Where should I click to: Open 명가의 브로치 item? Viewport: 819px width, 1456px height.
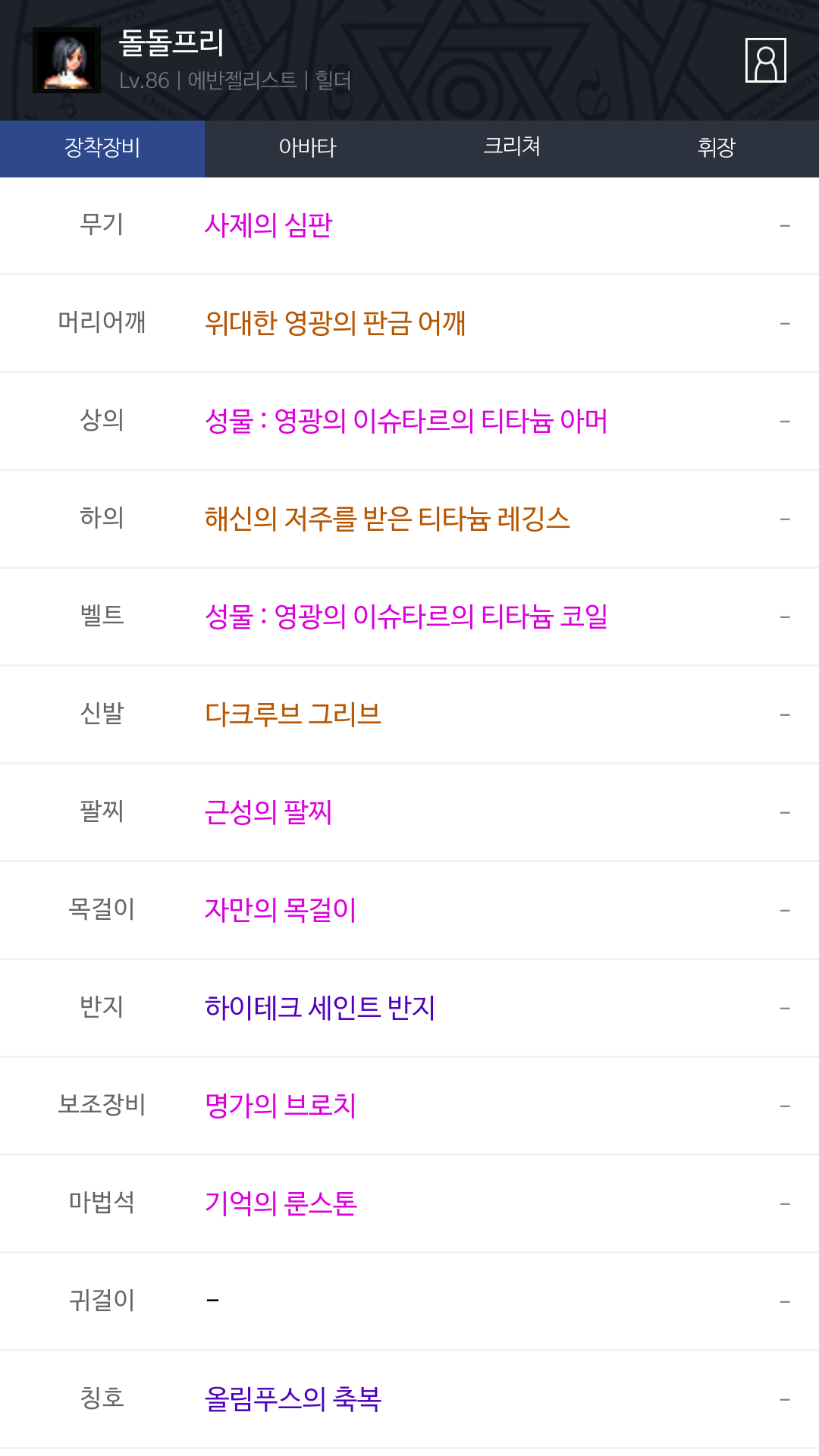pos(281,1106)
